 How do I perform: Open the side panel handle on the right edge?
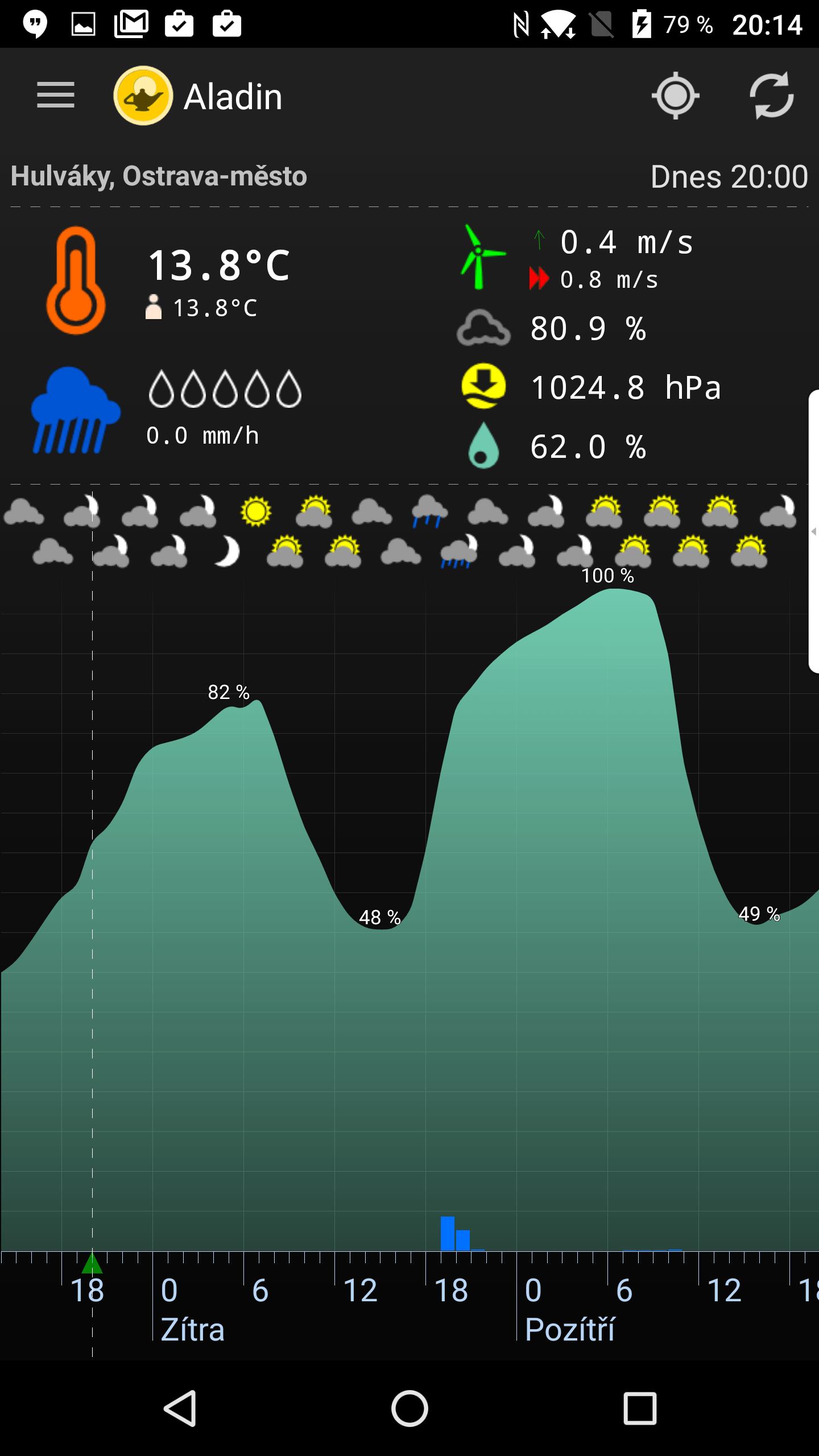(x=814, y=531)
